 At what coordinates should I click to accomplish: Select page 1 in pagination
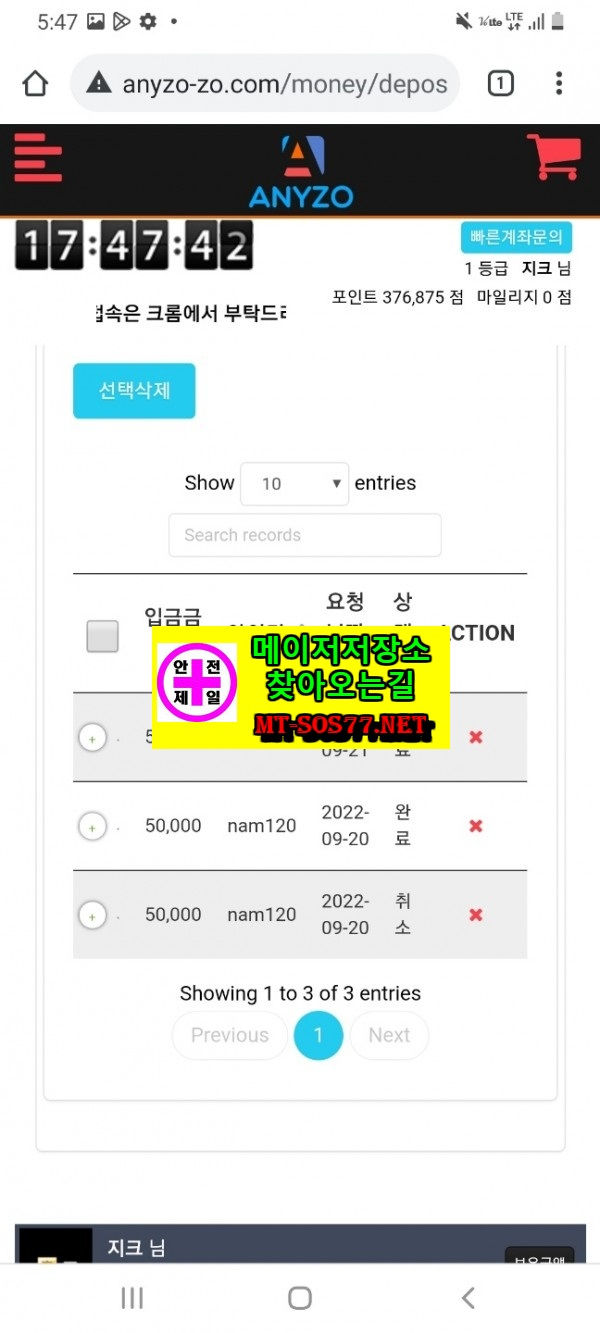(319, 1035)
